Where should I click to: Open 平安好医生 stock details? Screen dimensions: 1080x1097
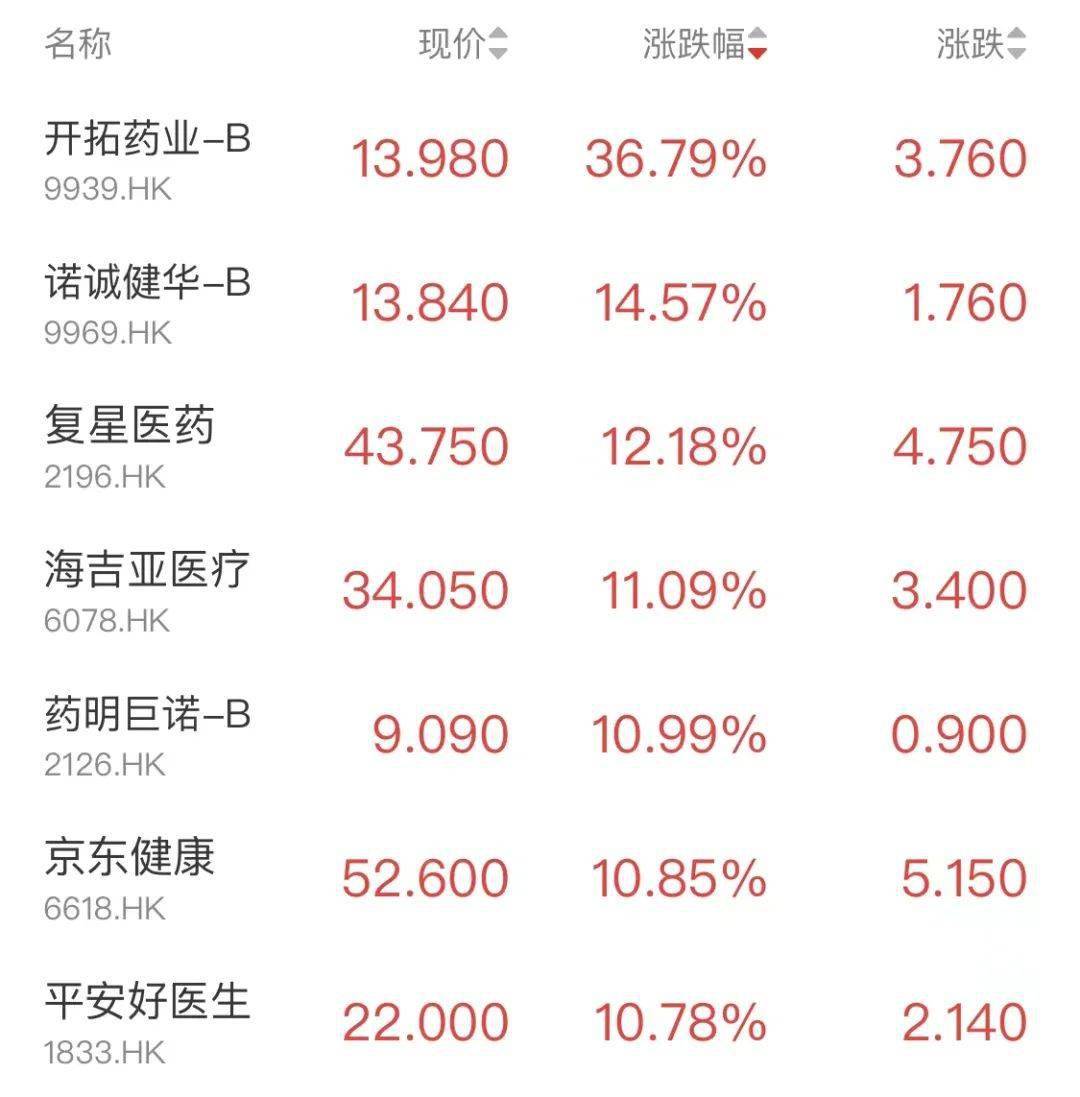click(x=540, y=1024)
